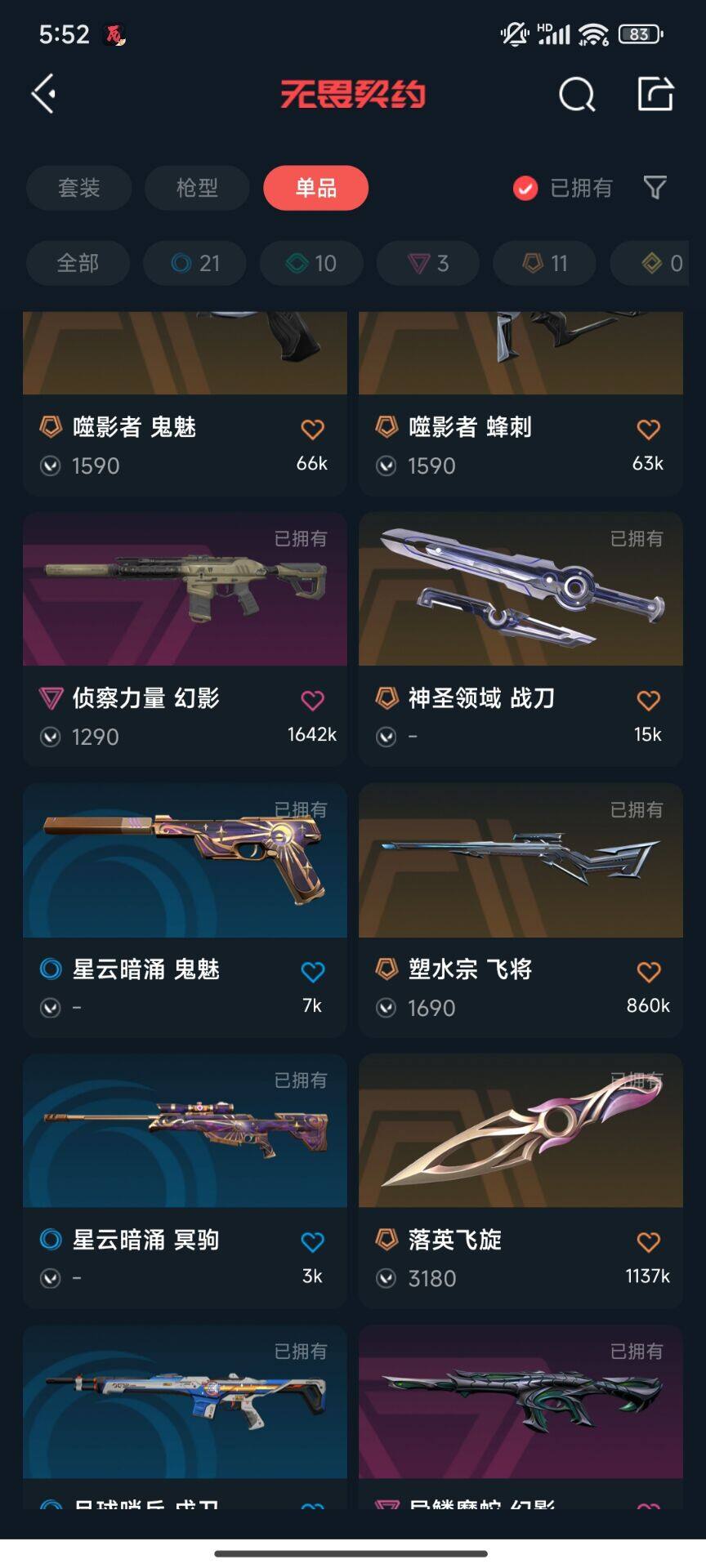Uncheck the 已拥有 filter checkbox
The height and width of the screenshot is (1568, 706).
(x=525, y=189)
